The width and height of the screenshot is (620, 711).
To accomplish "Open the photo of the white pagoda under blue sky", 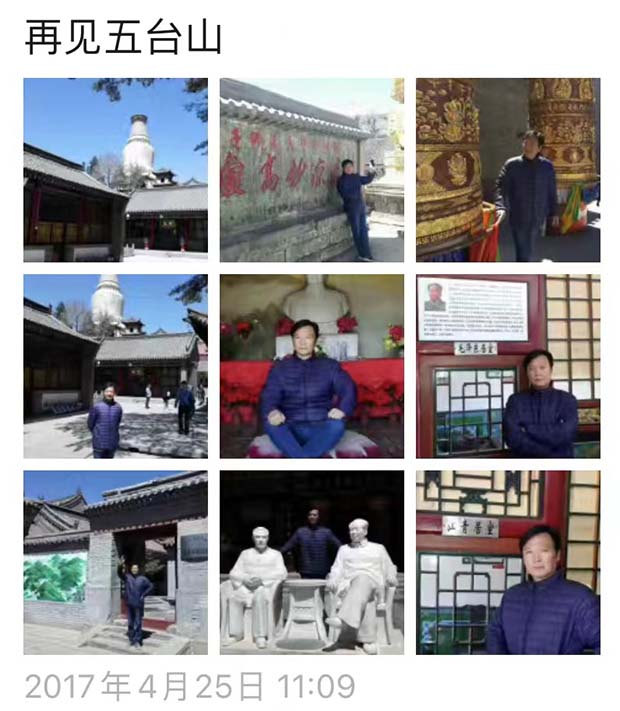I will (115, 169).
